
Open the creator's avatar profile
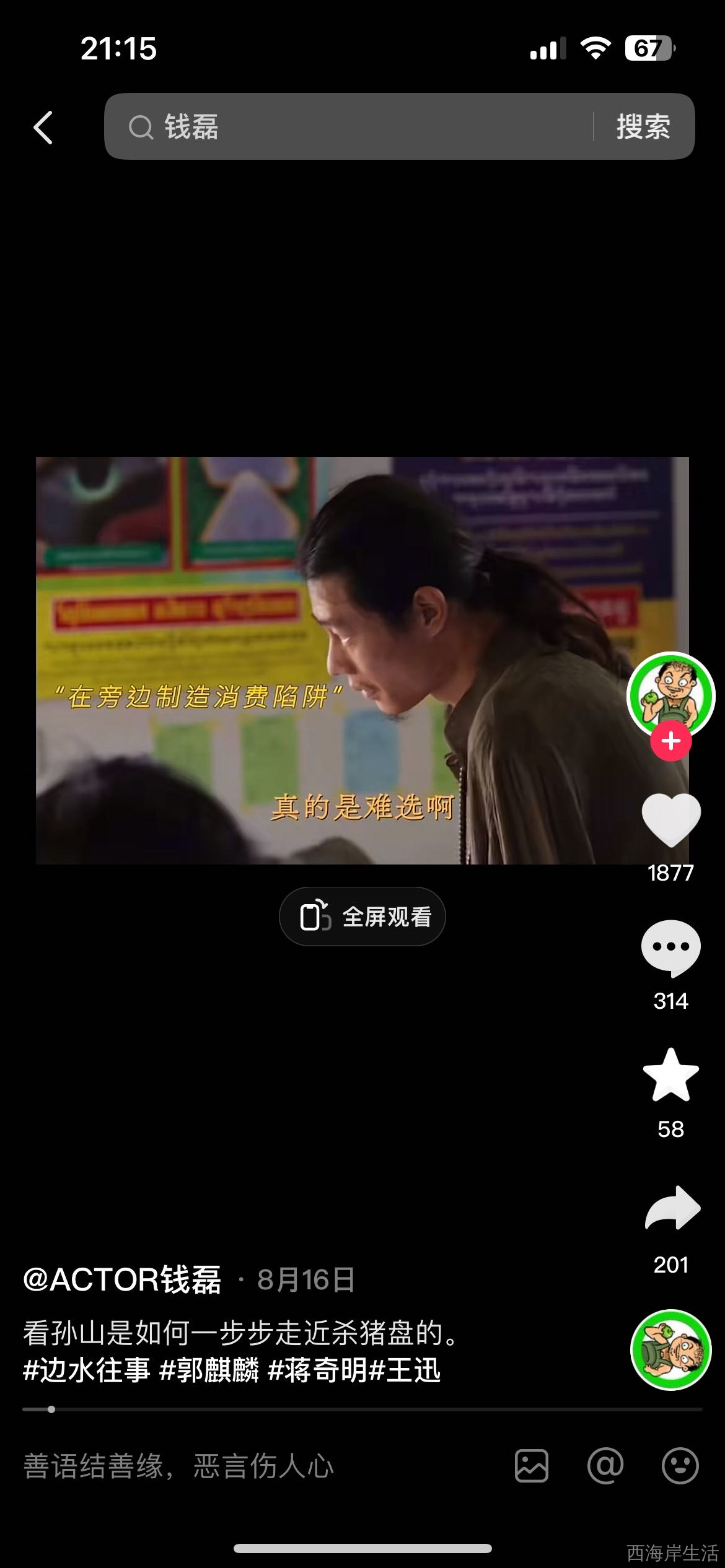click(670, 695)
